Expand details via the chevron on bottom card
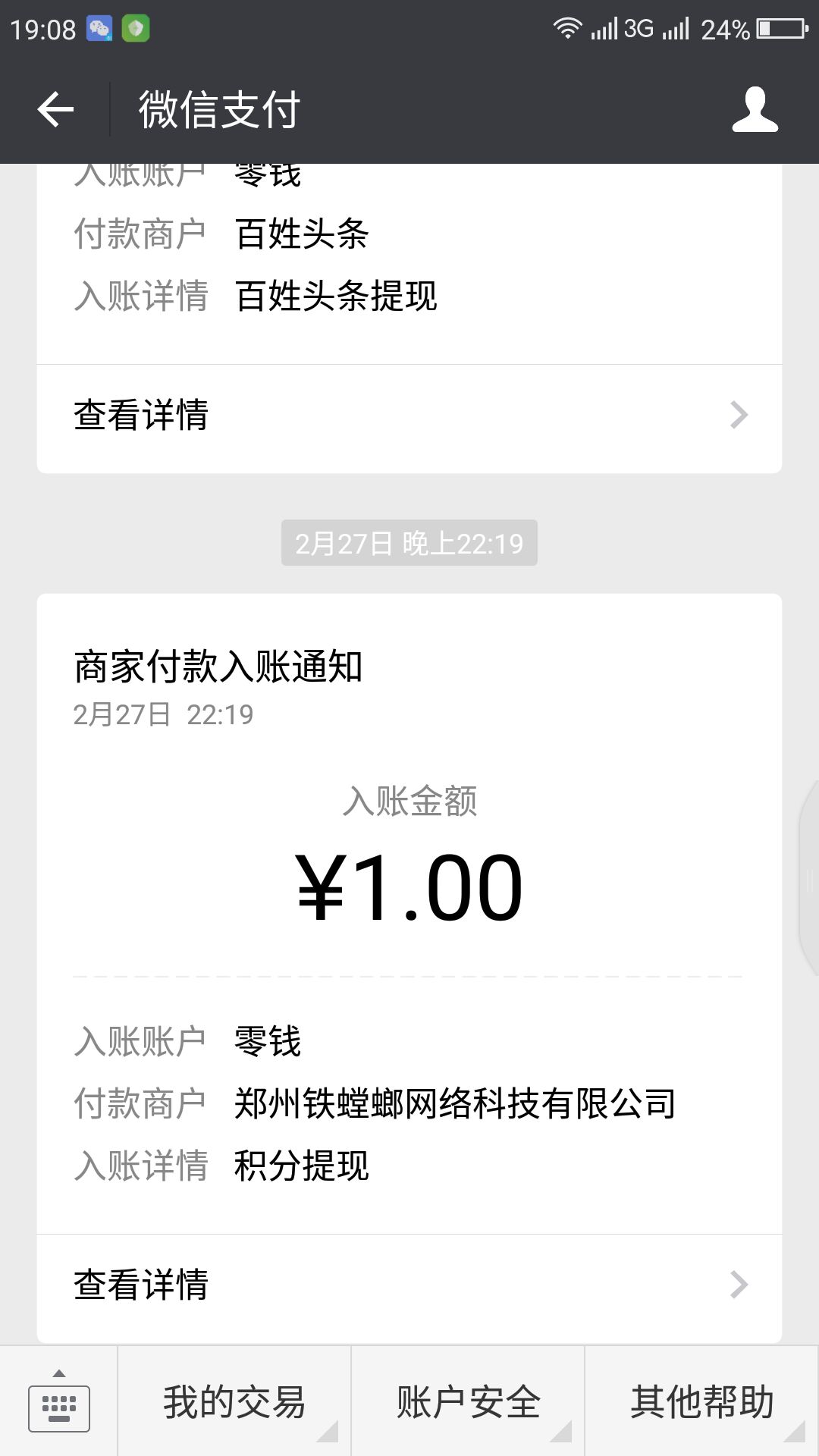The image size is (819, 1456). pyautogui.click(x=737, y=1285)
